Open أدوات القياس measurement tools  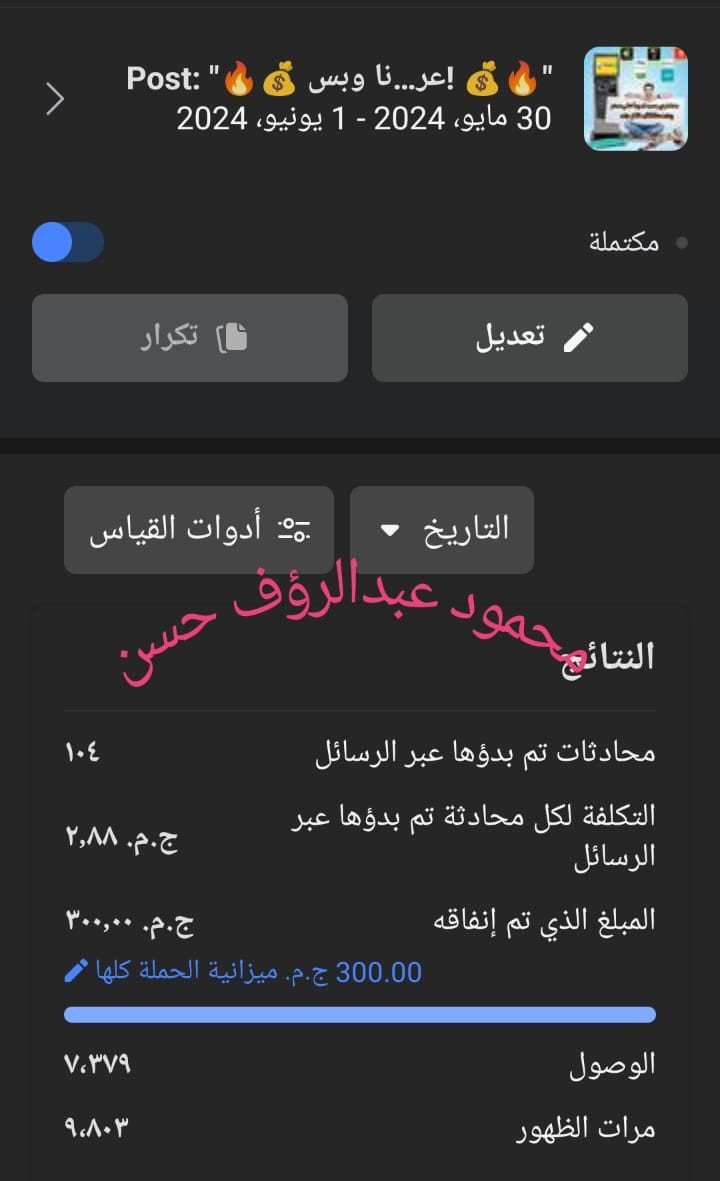click(x=199, y=530)
